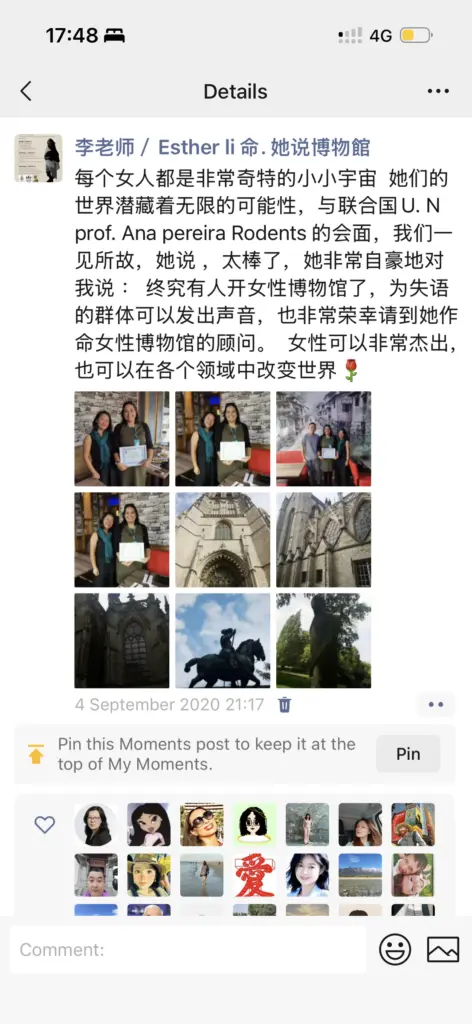Go back from the Details screen
Viewport: 472px width, 1024px height.
25,91
